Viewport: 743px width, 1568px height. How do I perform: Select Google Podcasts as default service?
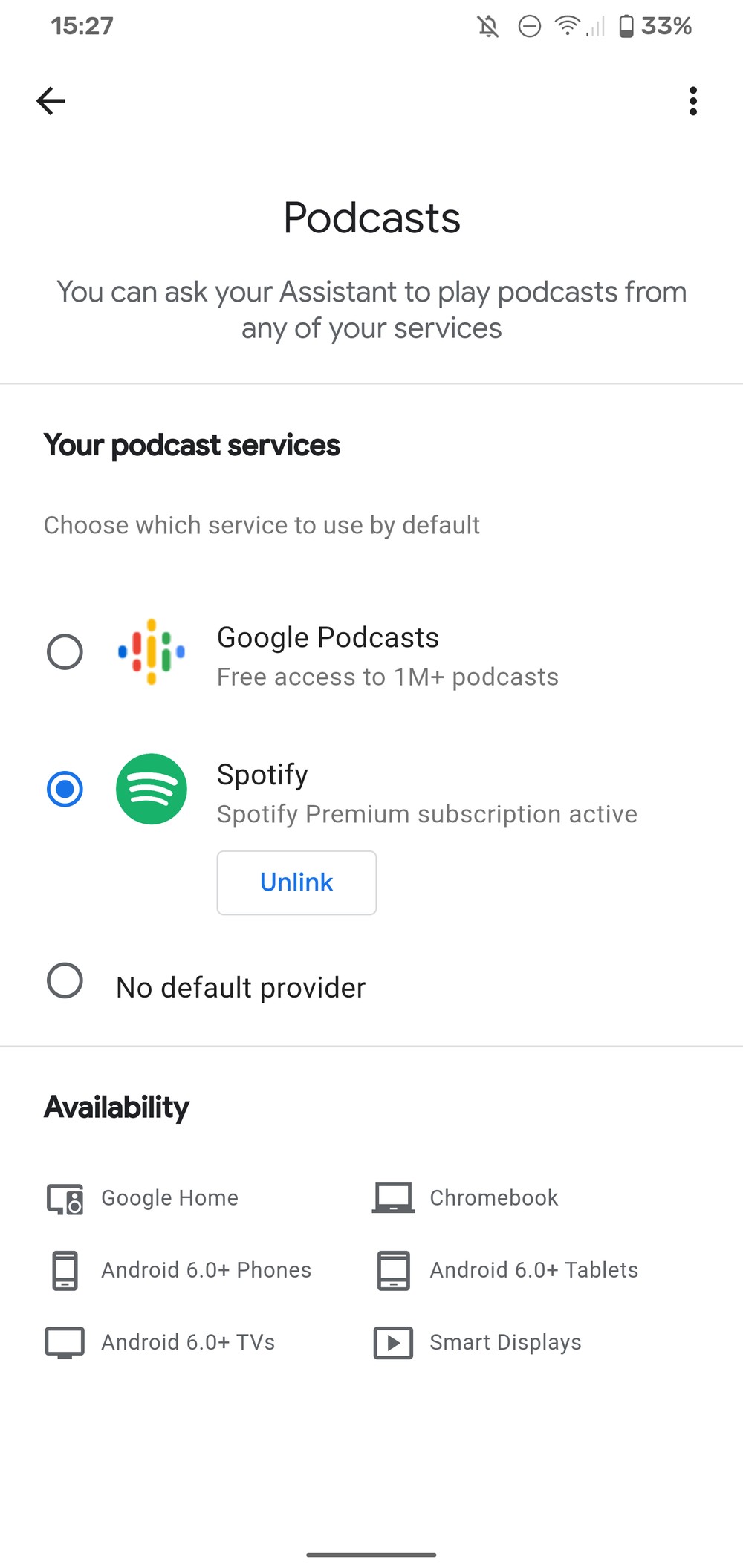pyautogui.click(x=65, y=652)
